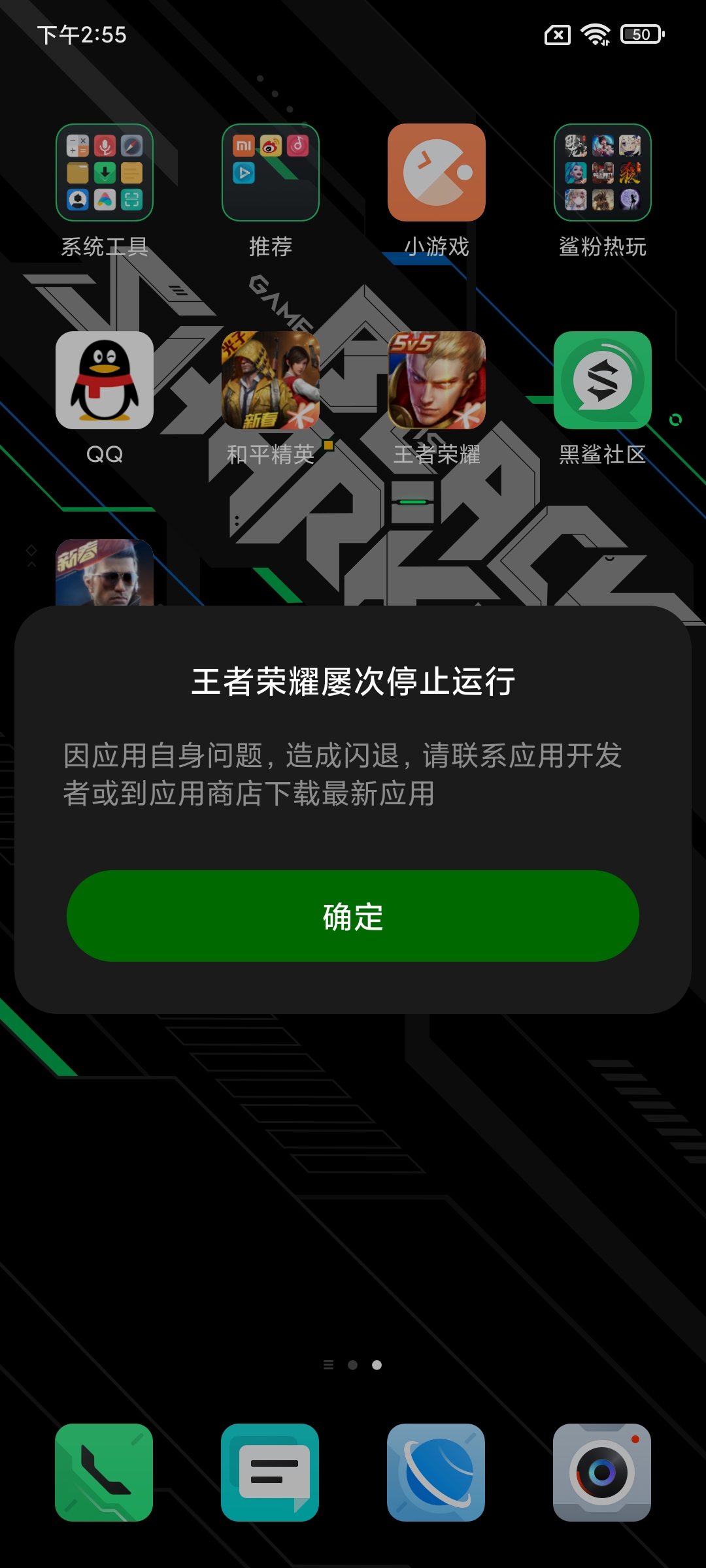Open the Phone dialer in the dock
Viewport: 706px width, 1568px height.
tap(104, 1473)
